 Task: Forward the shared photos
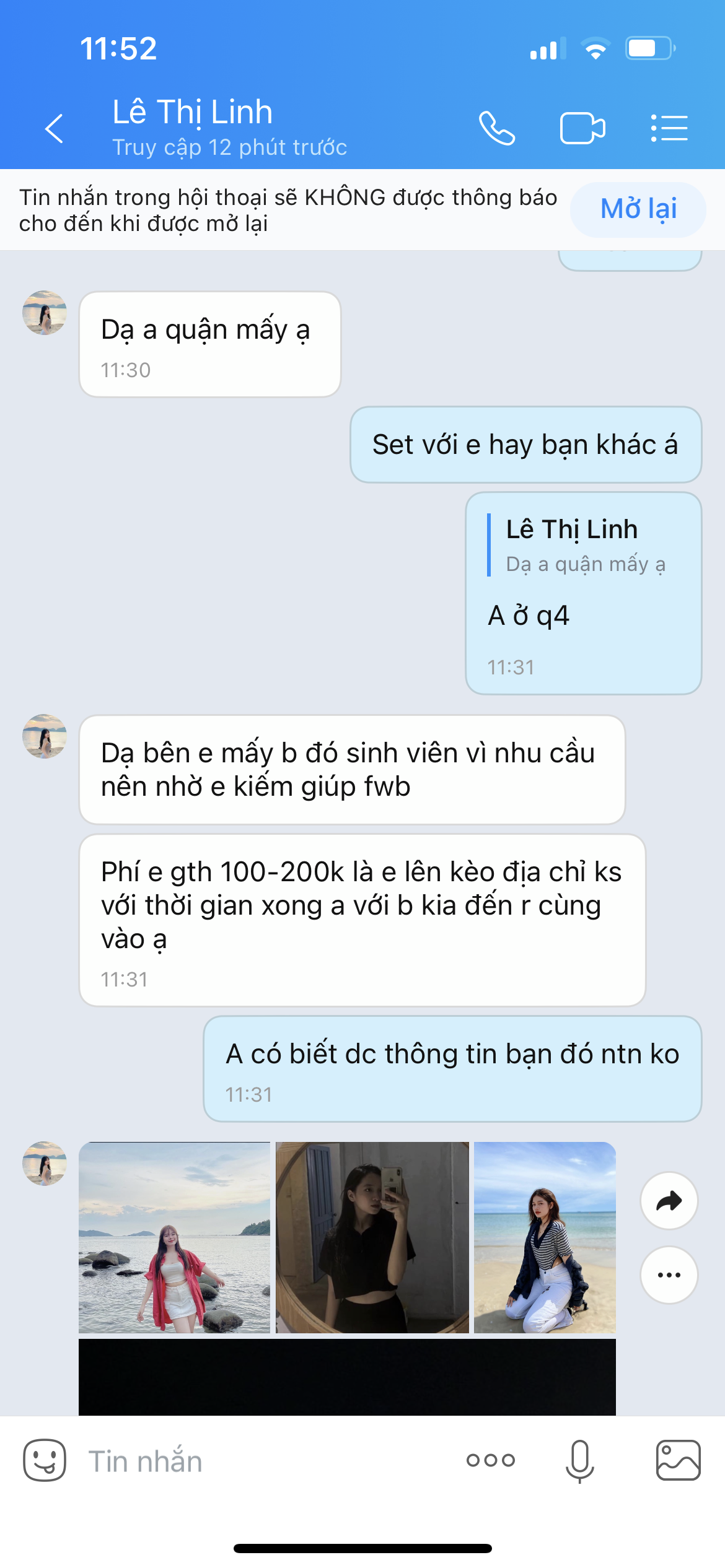coord(669,1201)
